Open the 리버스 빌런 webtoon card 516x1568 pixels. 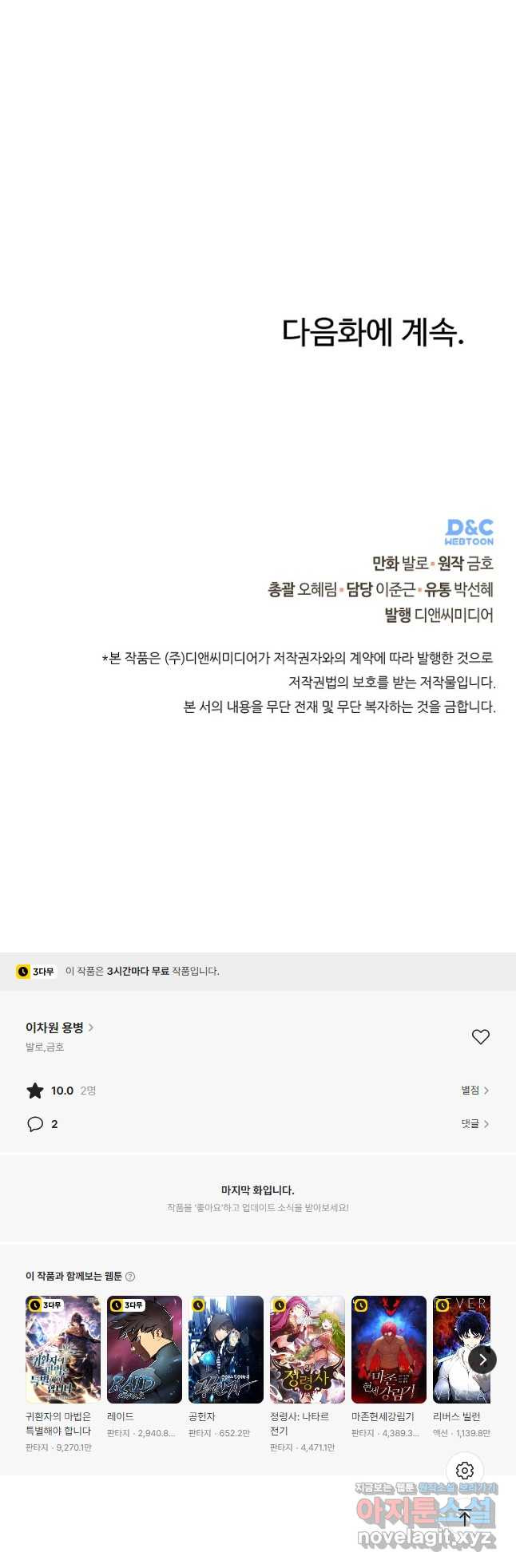click(x=459, y=1349)
